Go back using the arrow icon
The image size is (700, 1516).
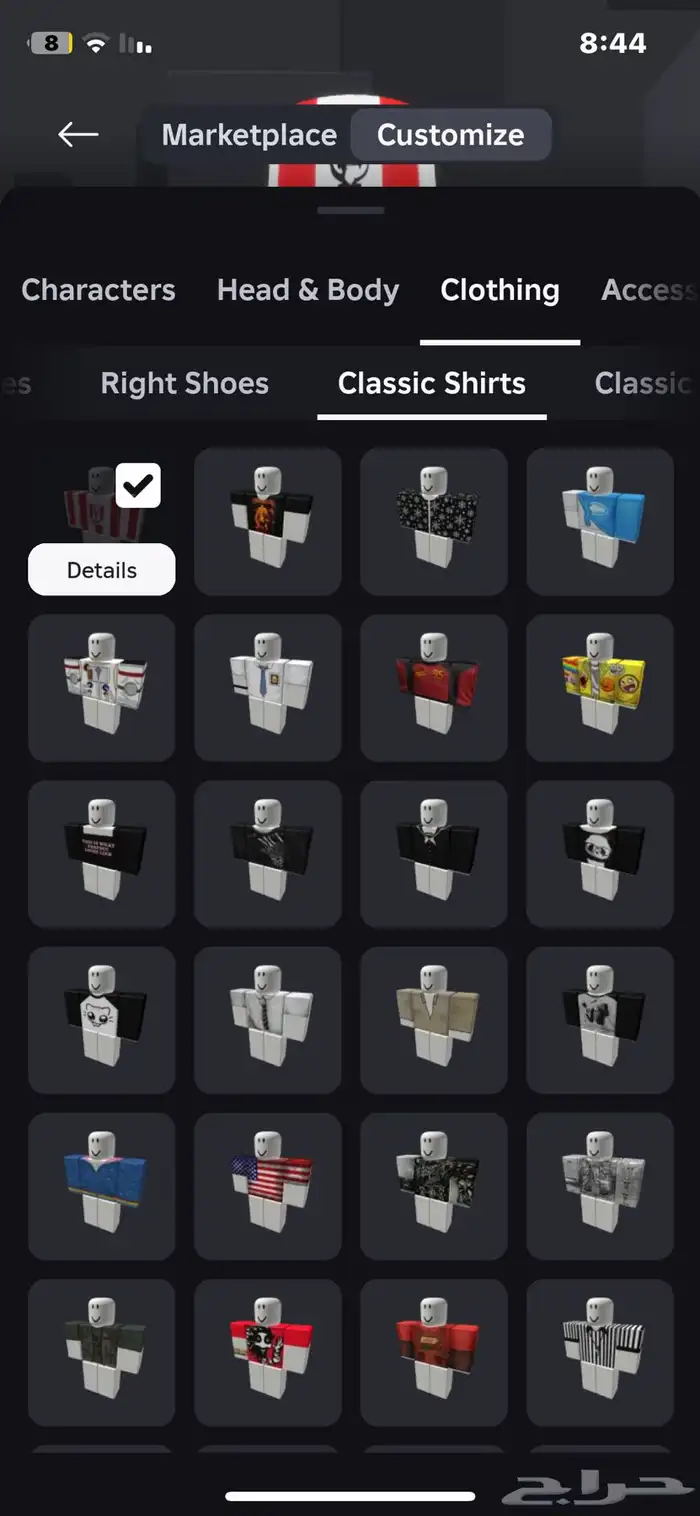(78, 135)
